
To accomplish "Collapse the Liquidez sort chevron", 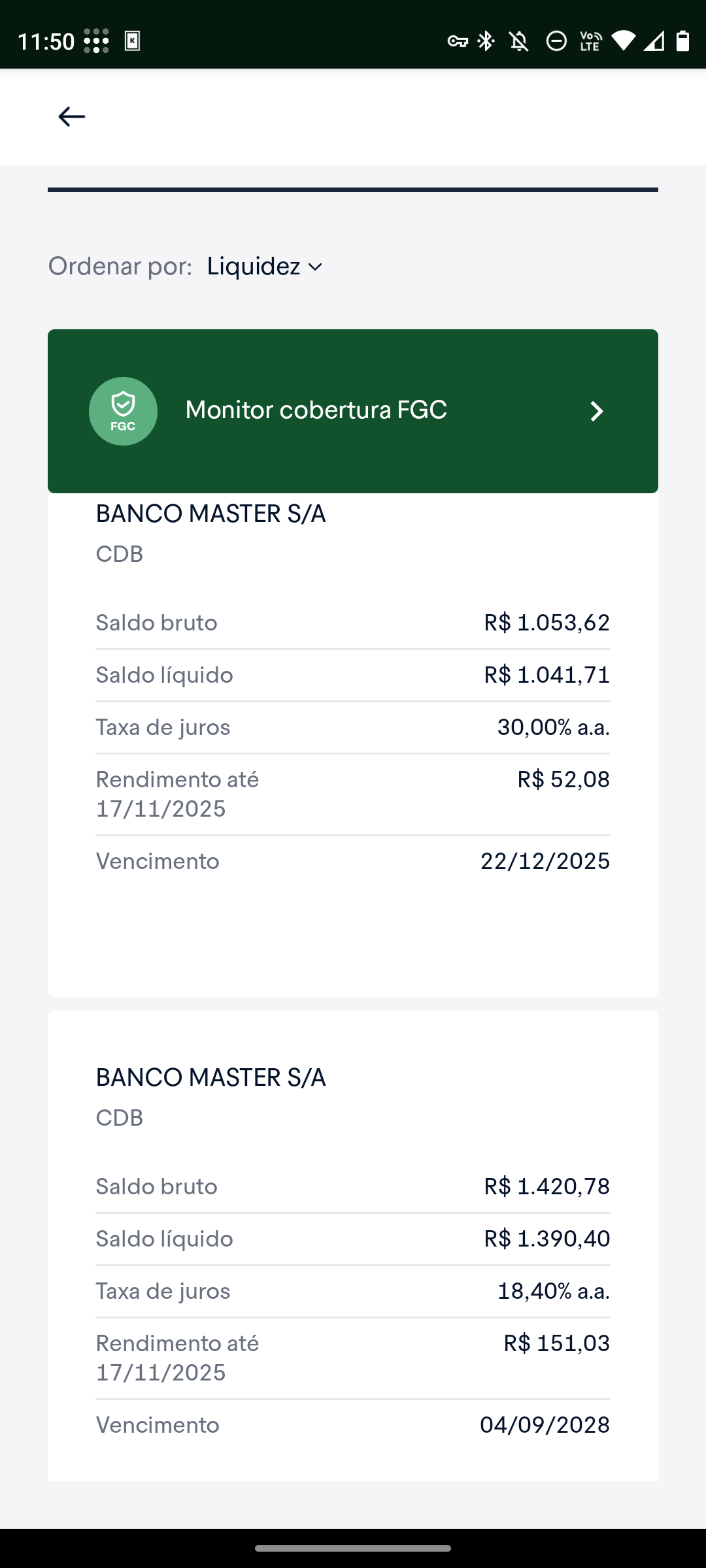I will click(x=315, y=268).
